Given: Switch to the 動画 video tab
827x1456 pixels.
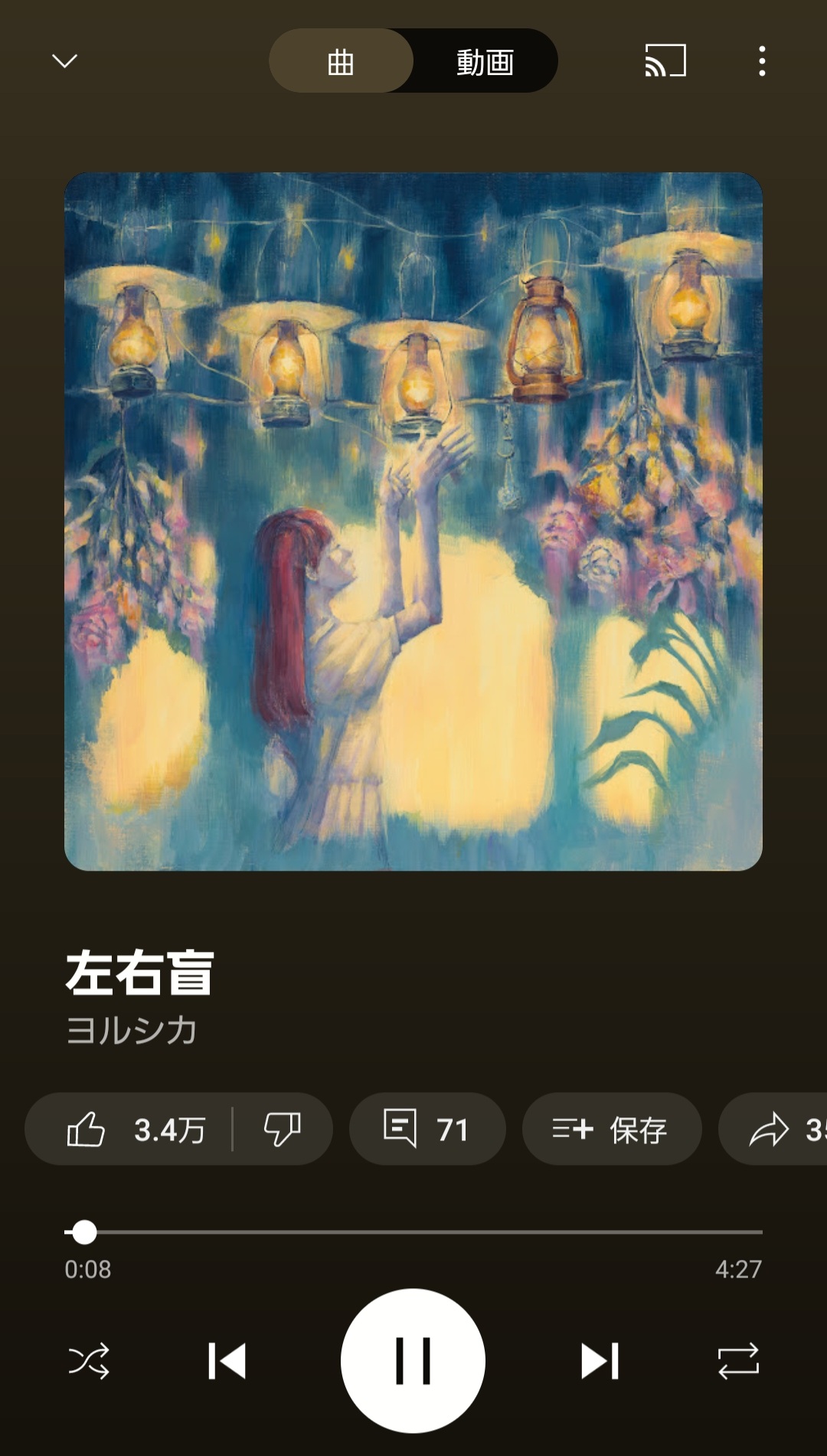Looking at the screenshot, I should click(x=485, y=61).
